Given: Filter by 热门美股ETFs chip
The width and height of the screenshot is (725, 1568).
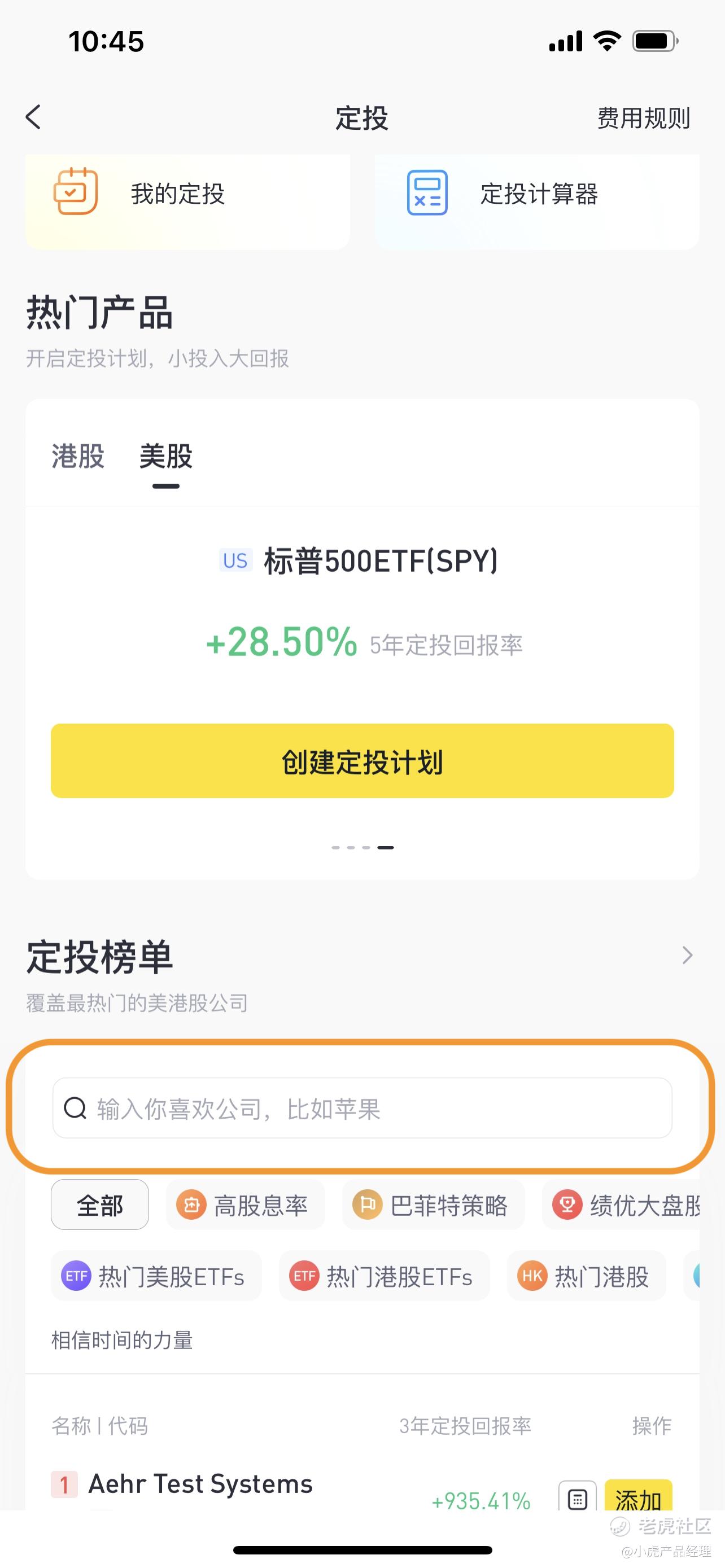Looking at the screenshot, I should 156,1276.
